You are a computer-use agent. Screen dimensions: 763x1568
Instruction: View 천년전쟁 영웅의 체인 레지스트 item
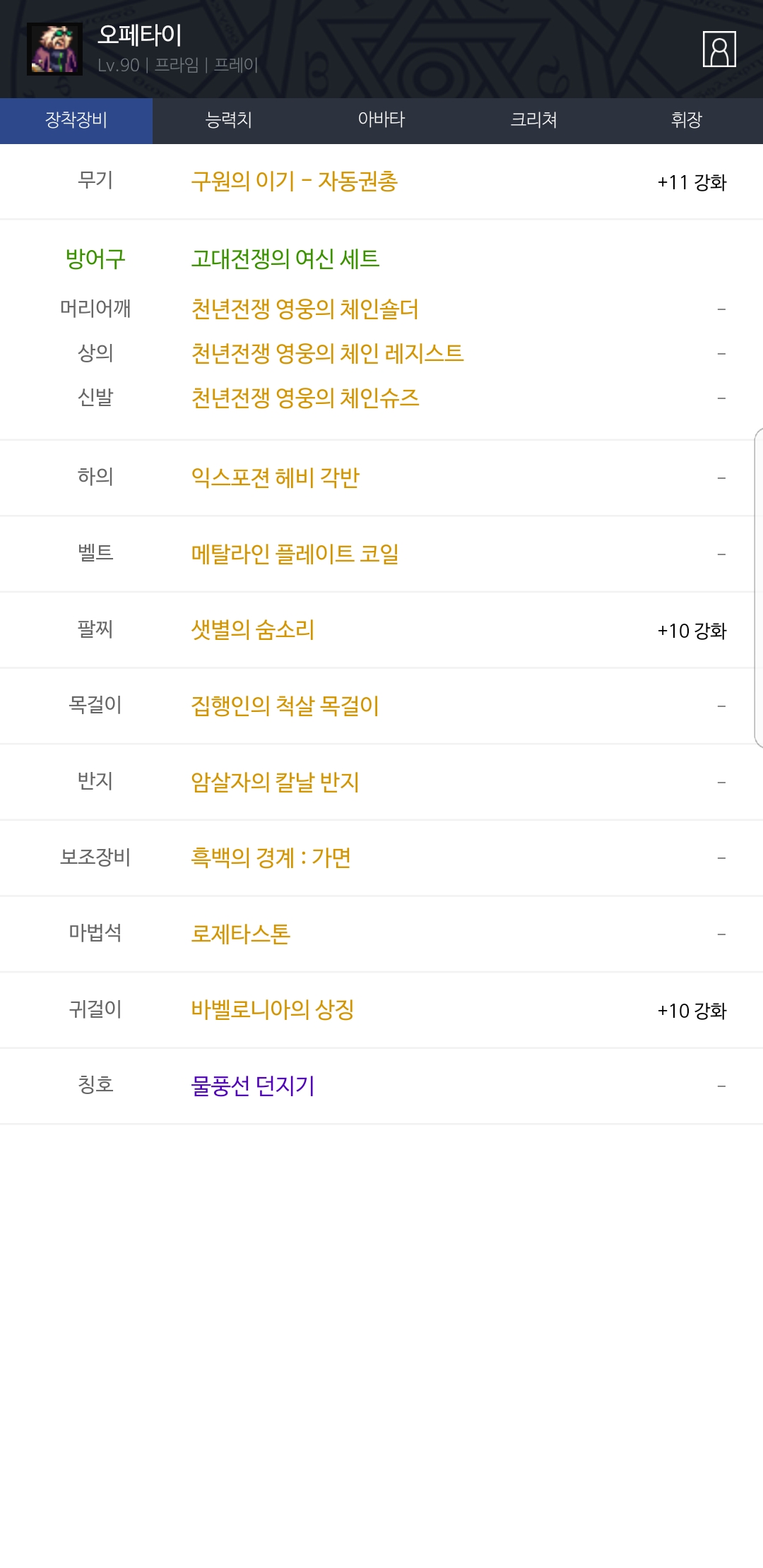click(327, 353)
